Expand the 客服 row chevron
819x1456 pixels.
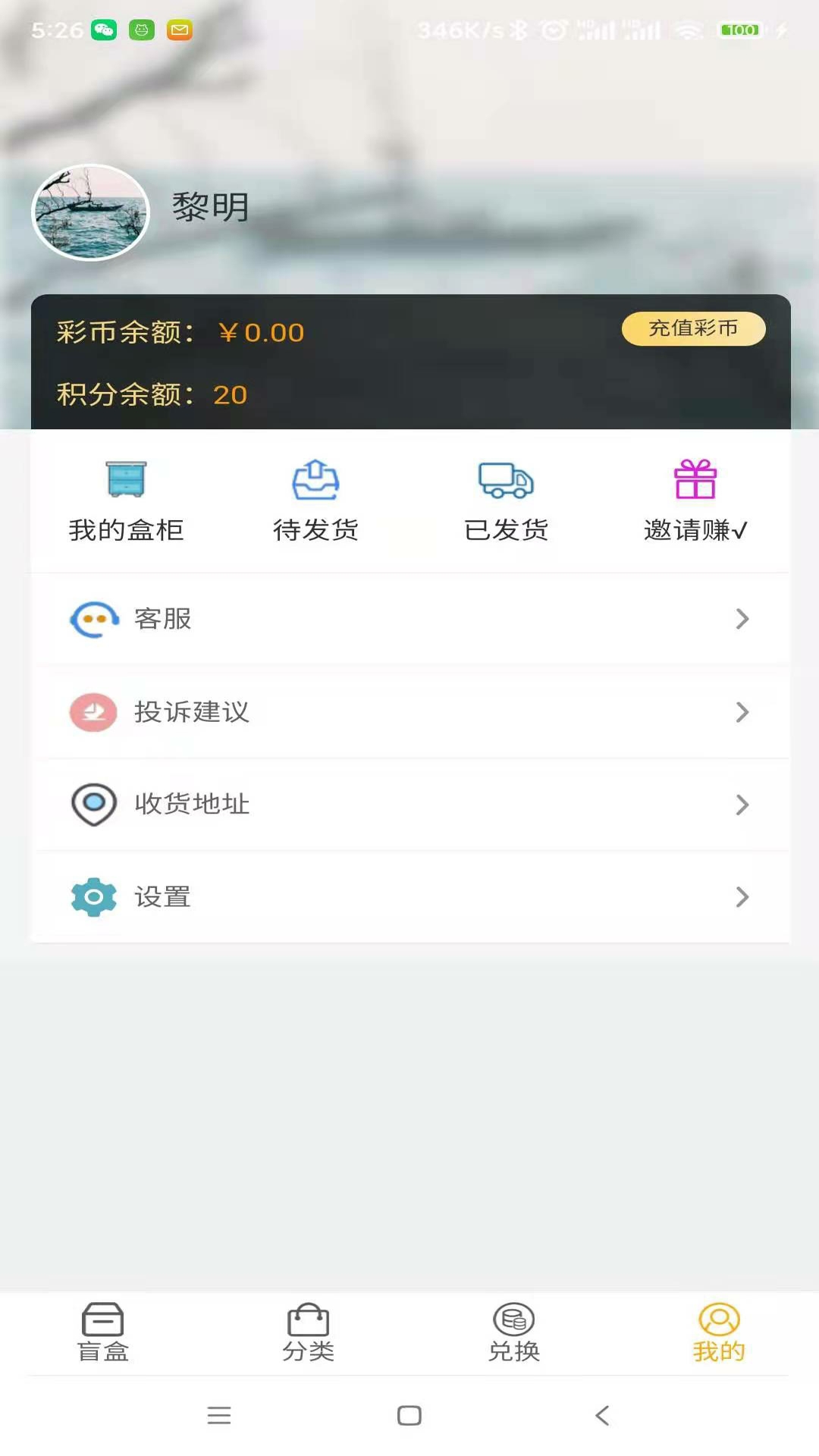742,620
